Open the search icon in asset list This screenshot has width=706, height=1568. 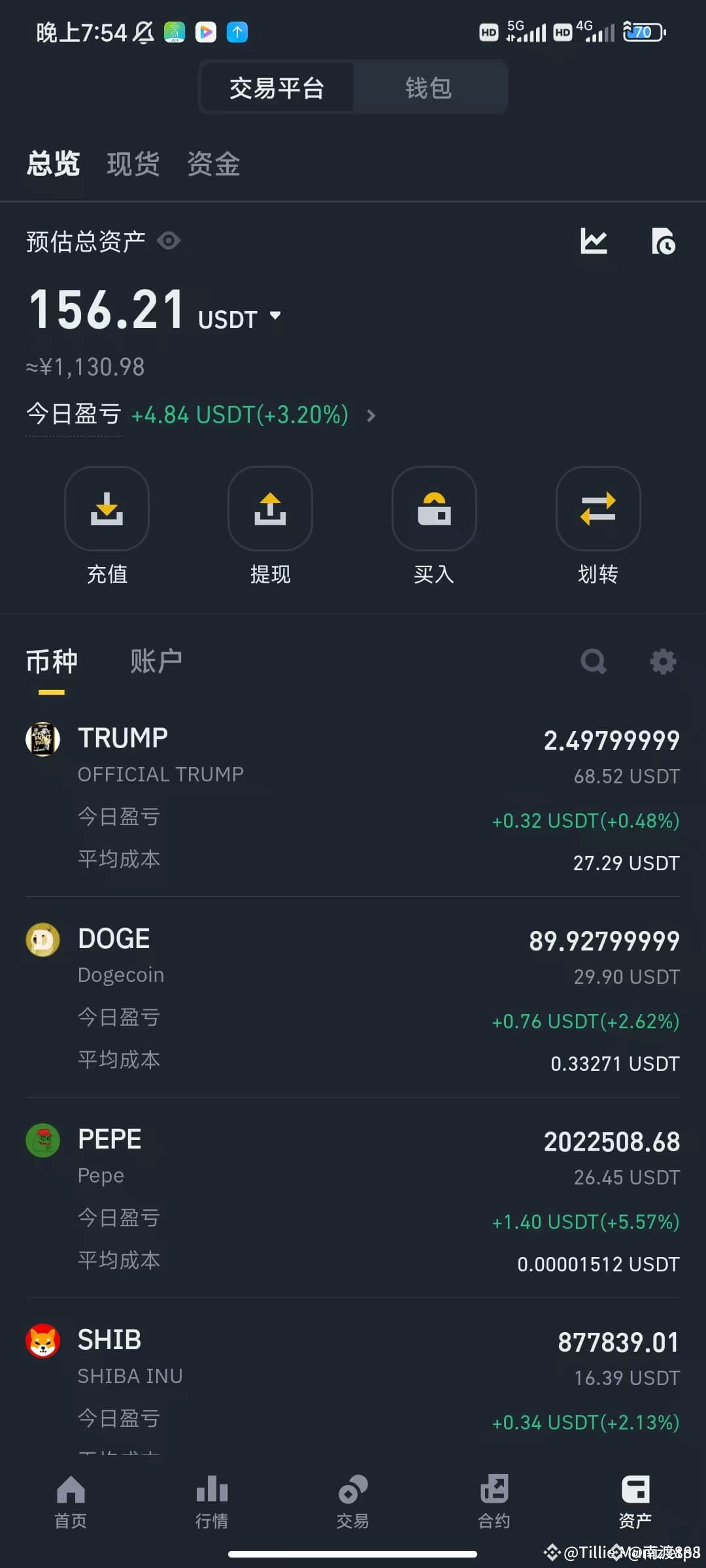594,661
